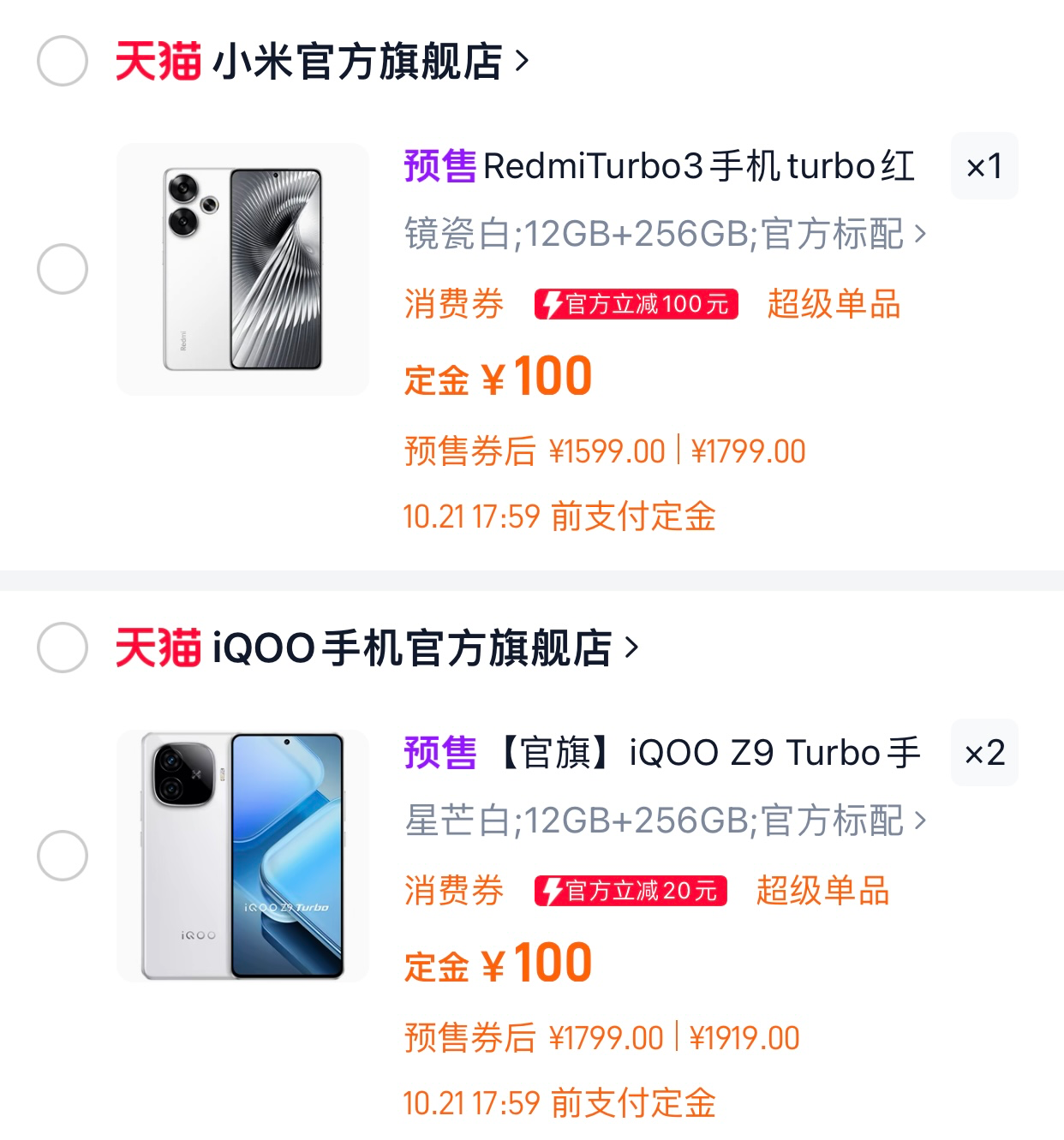Viewport: 1064px width, 1140px height.
Task: Tap the 官方立减100元 discount tag
Action: click(636, 304)
